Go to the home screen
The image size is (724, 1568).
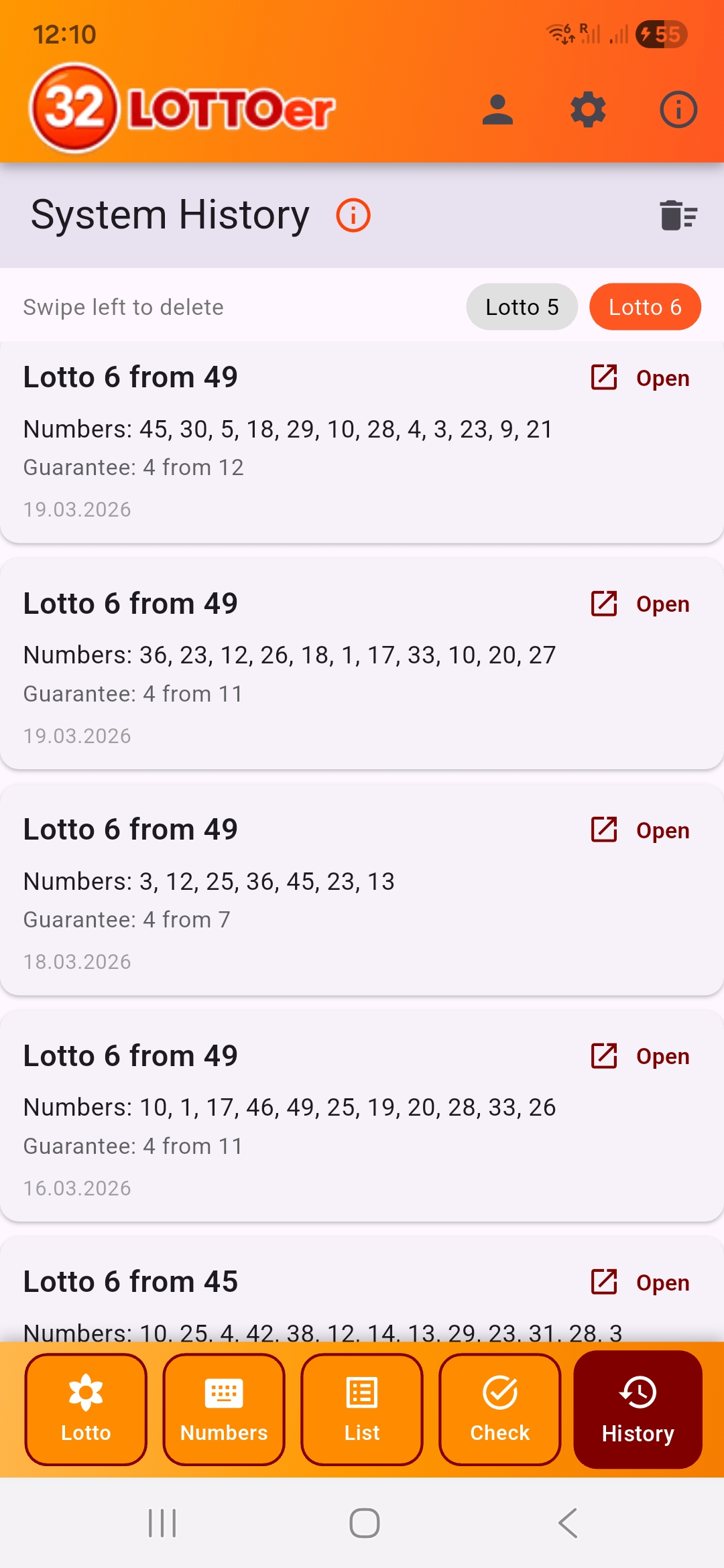364,1523
